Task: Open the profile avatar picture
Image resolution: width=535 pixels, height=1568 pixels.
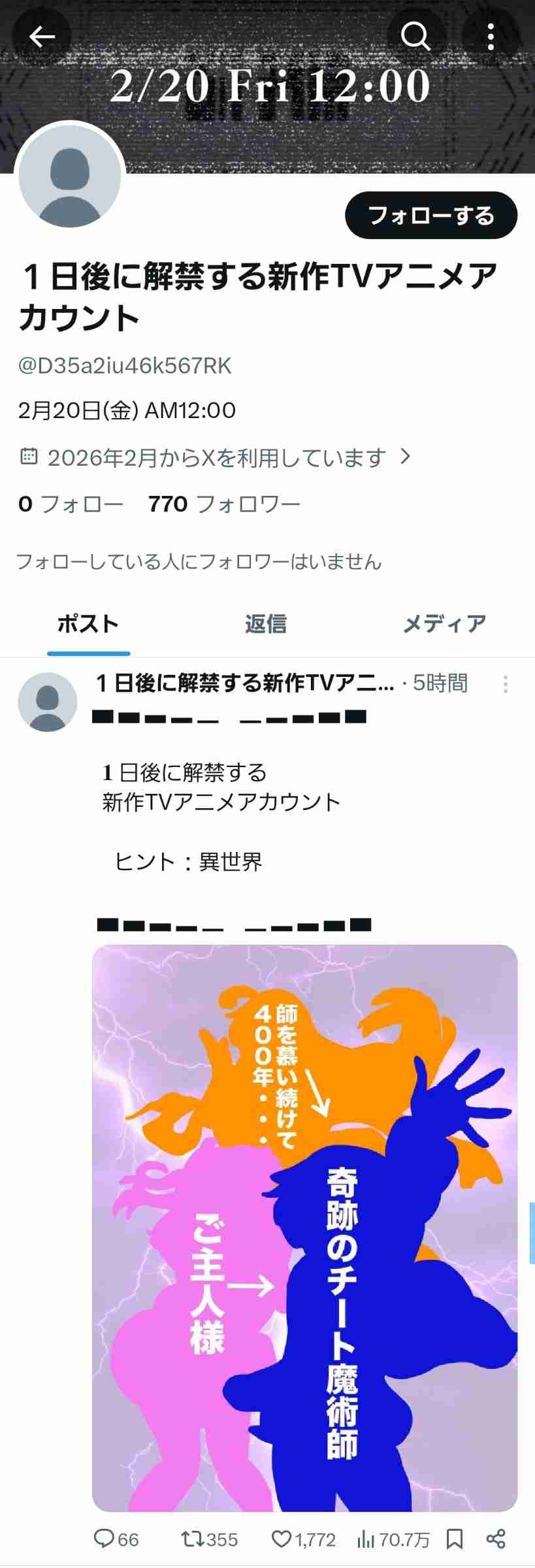Action: [70, 177]
